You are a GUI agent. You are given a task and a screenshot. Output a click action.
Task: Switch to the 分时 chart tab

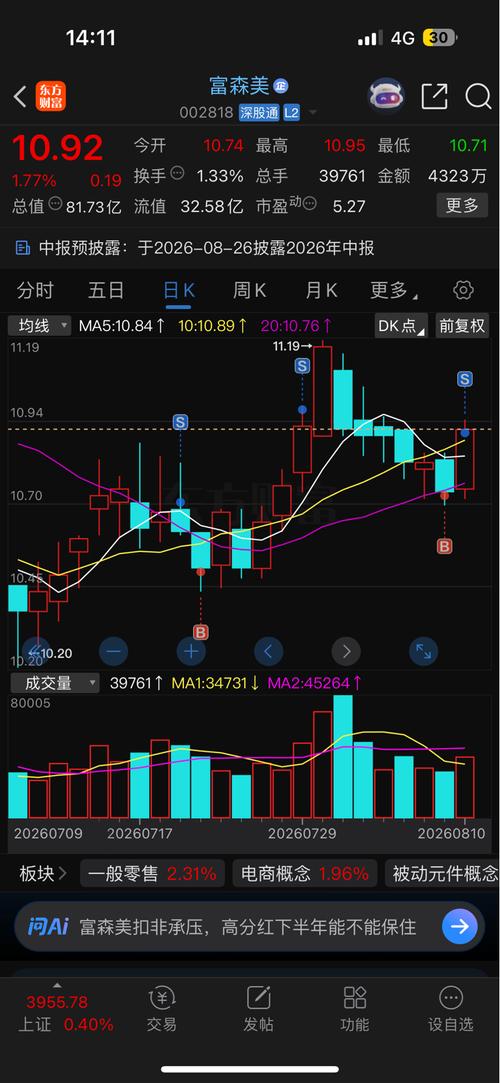pos(35,291)
